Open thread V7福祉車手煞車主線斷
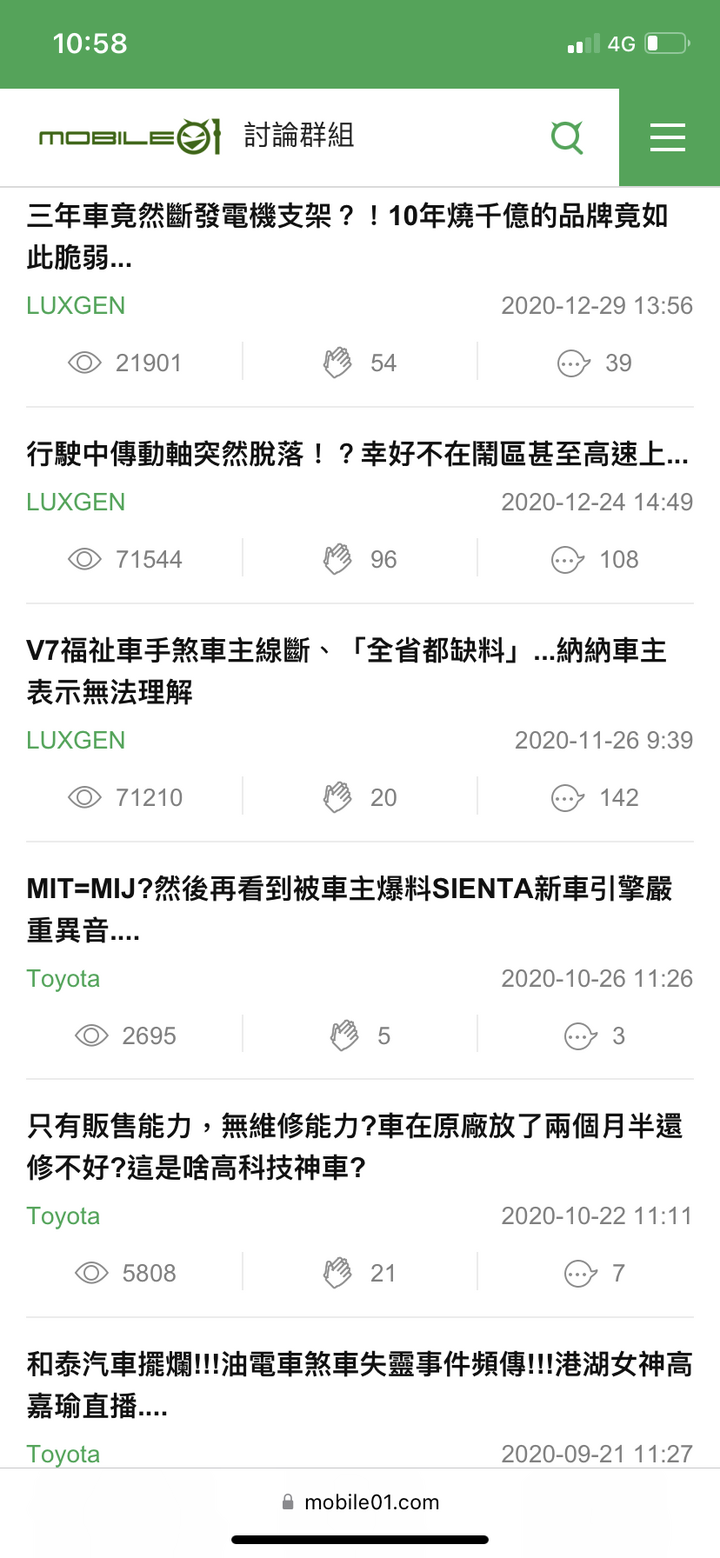The width and height of the screenshot is (720, 1558). point(347,672)
